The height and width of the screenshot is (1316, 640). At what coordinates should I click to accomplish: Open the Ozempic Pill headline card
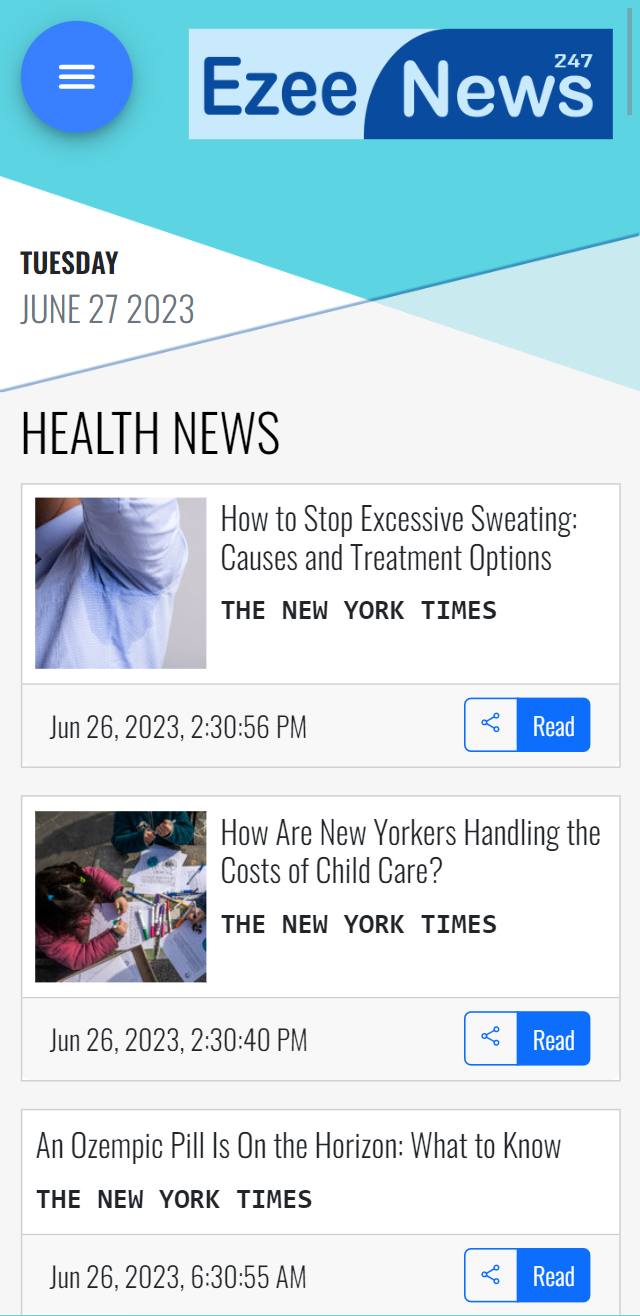(x=298, y=1146)
